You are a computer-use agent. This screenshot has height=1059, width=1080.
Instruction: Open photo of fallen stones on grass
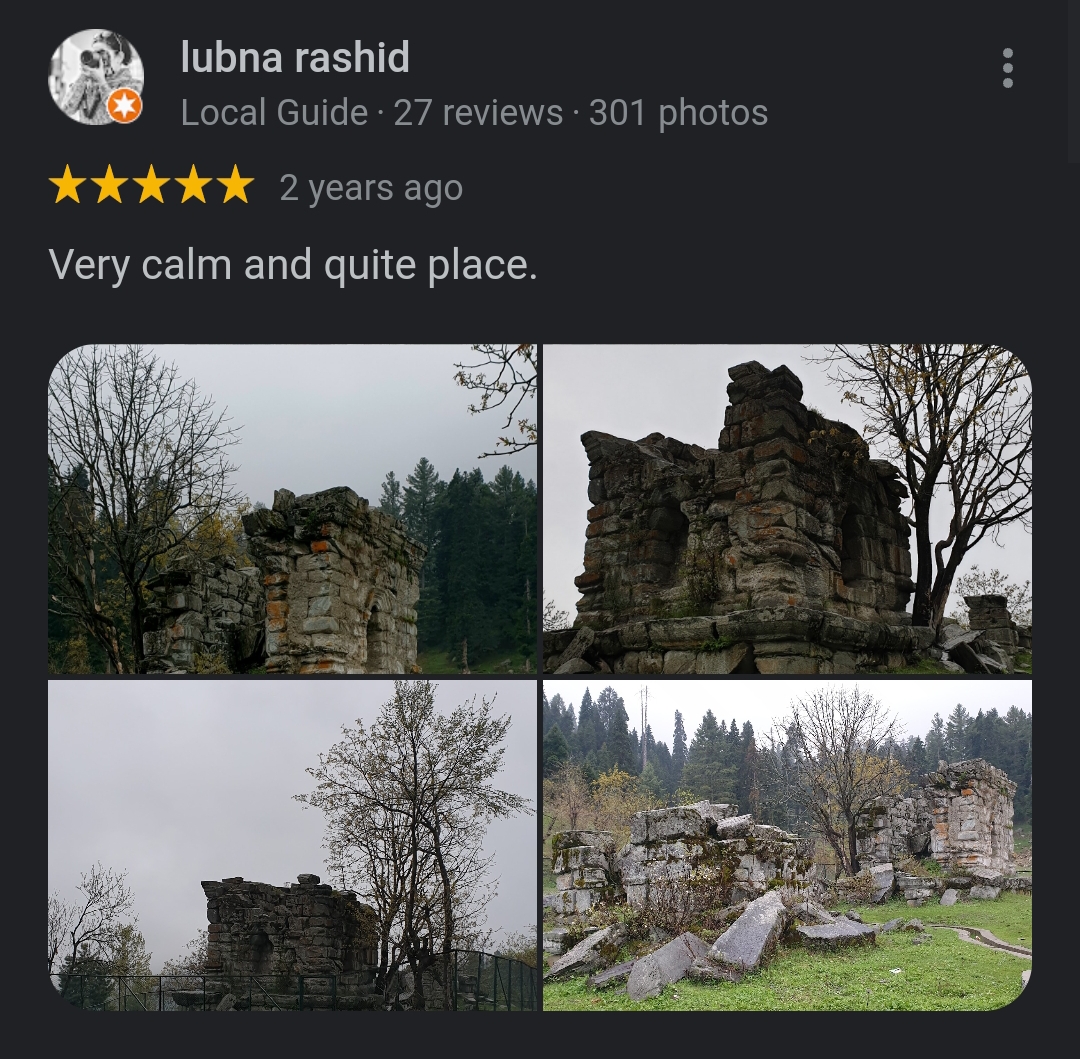pos(787,845)
